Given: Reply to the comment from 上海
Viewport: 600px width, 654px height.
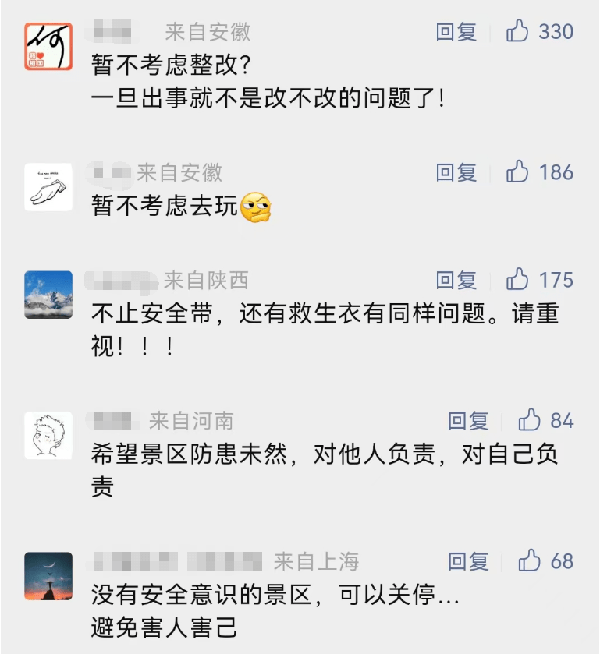Looking at the screenshot, I should [x=467, y=561].
